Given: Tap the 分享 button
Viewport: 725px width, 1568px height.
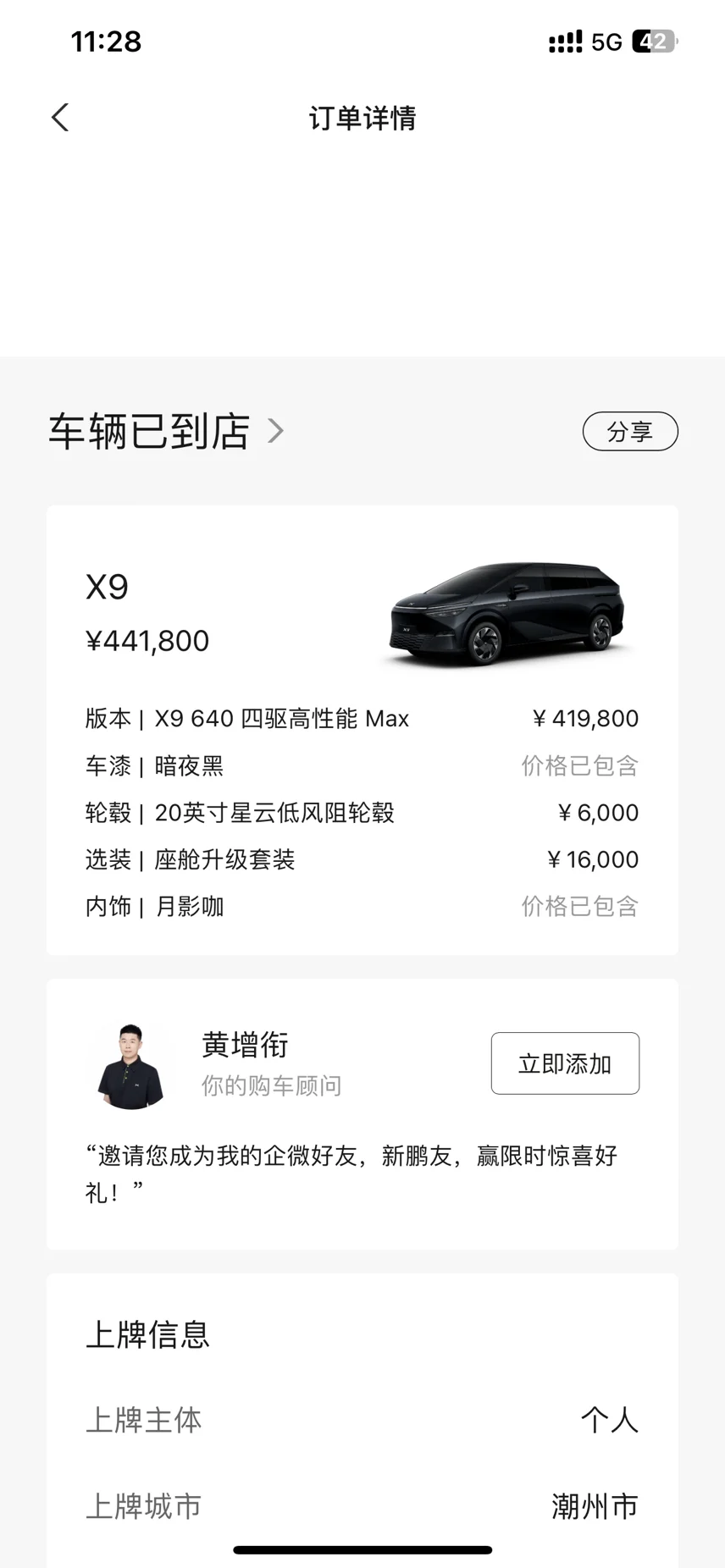Looking at the screenshot, I should click(x=629, y=432).
